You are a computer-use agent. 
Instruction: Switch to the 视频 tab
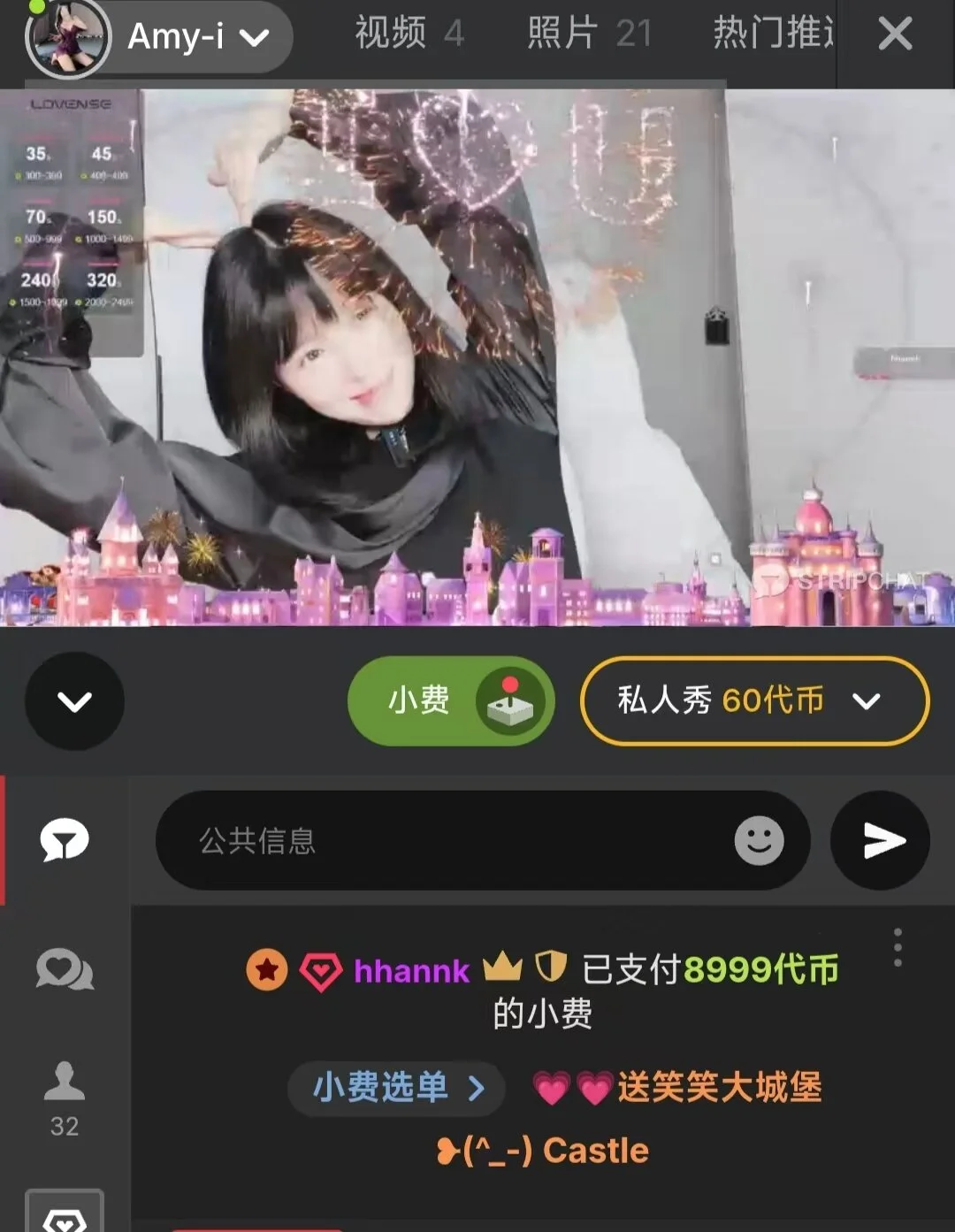click(x=409, y=34)
